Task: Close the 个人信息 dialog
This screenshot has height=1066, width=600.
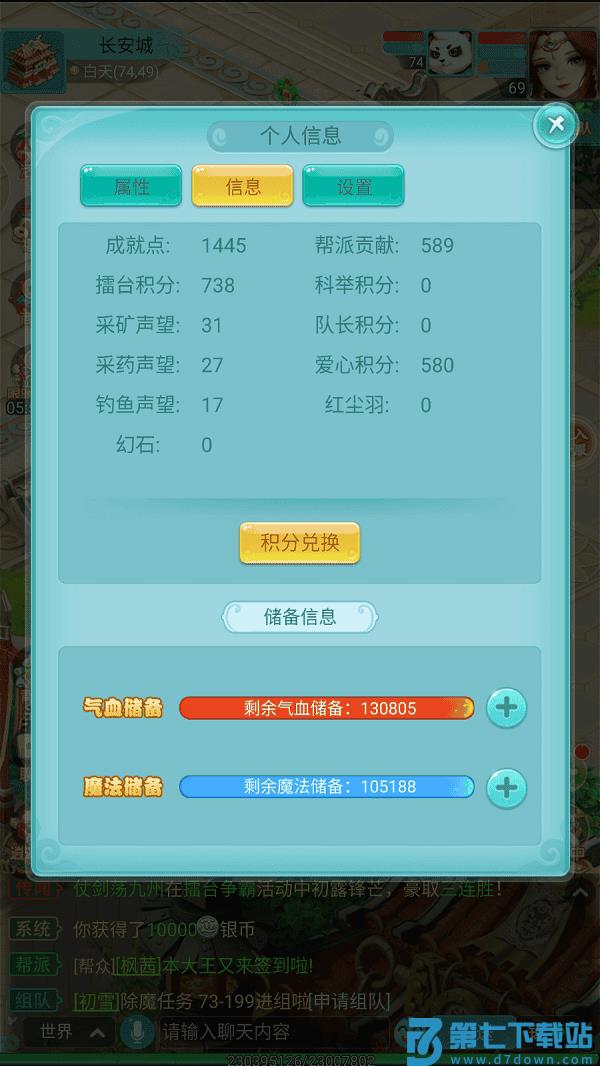Action: click(556, 126)
